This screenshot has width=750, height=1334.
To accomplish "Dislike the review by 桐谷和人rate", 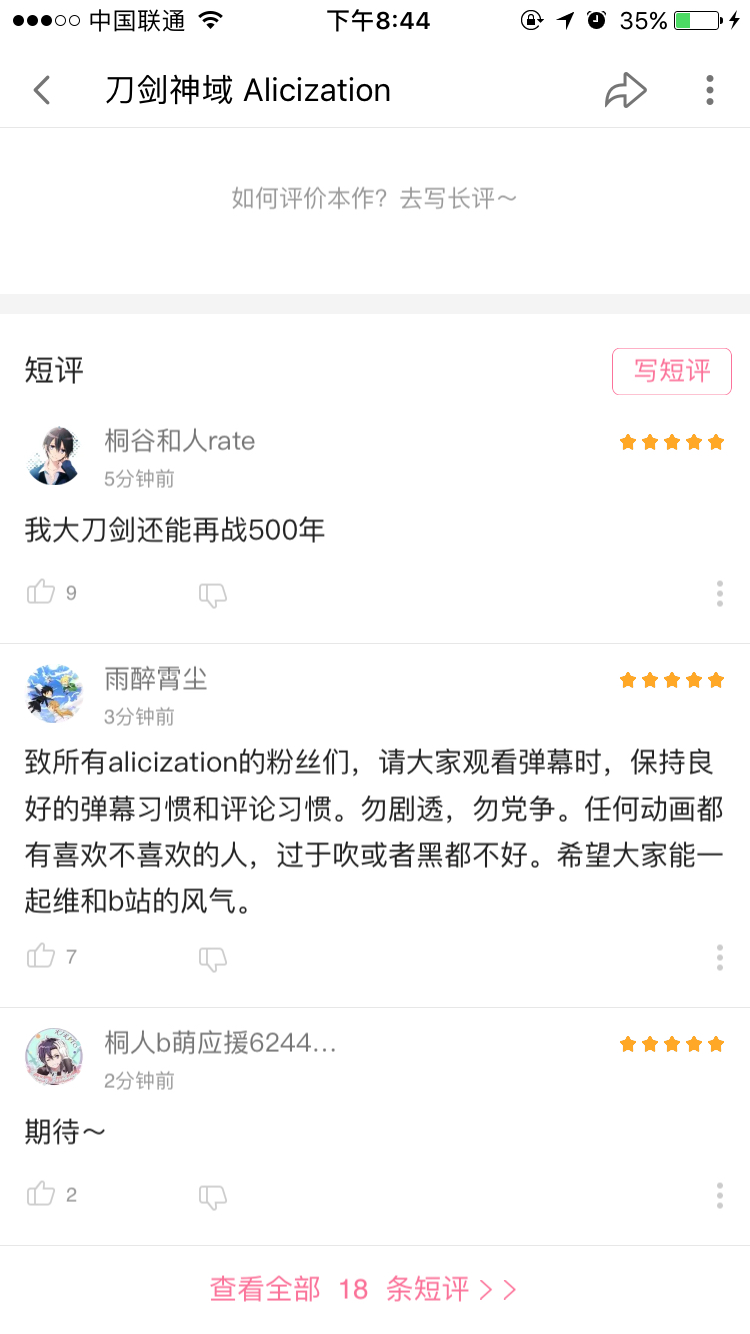I will point(213,595).
